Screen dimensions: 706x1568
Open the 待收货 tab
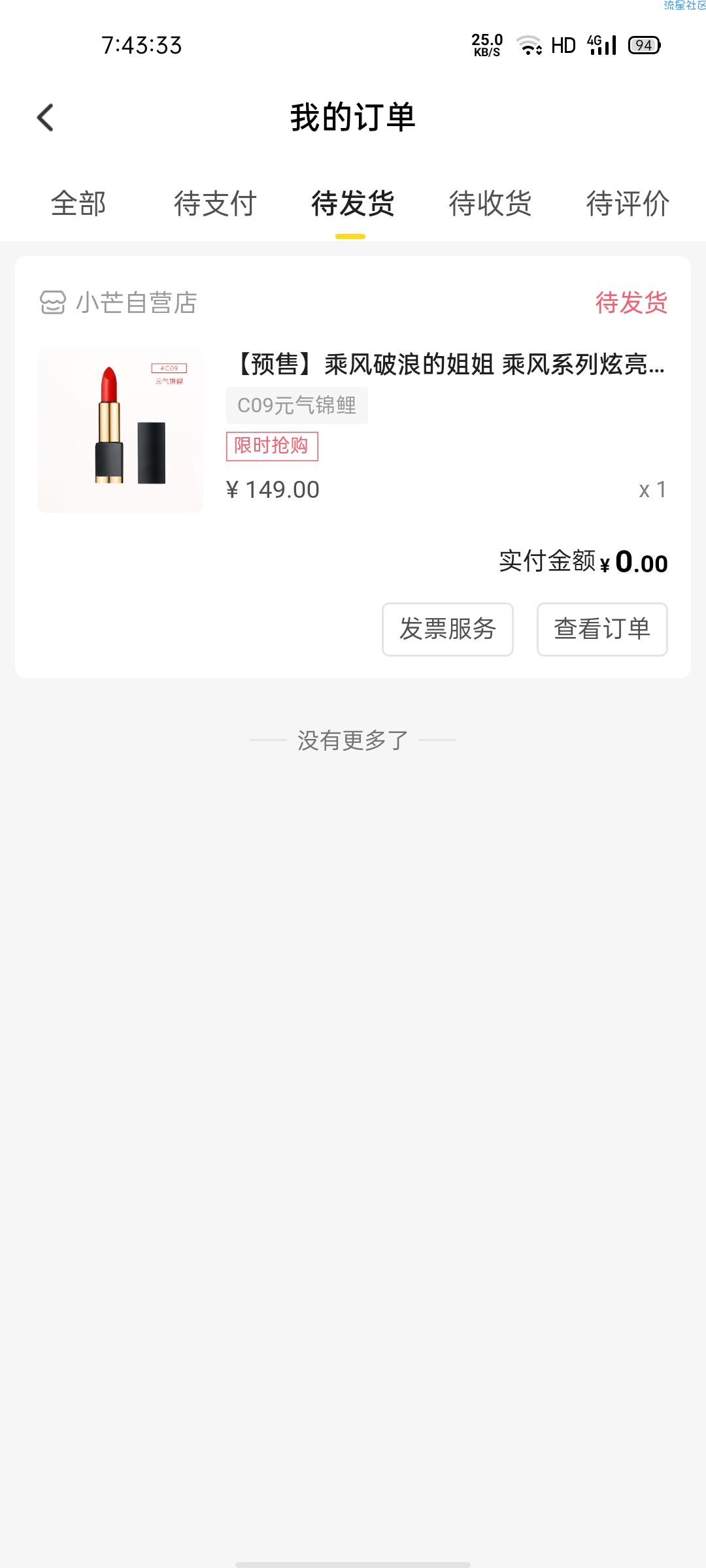tap(490, 203)
